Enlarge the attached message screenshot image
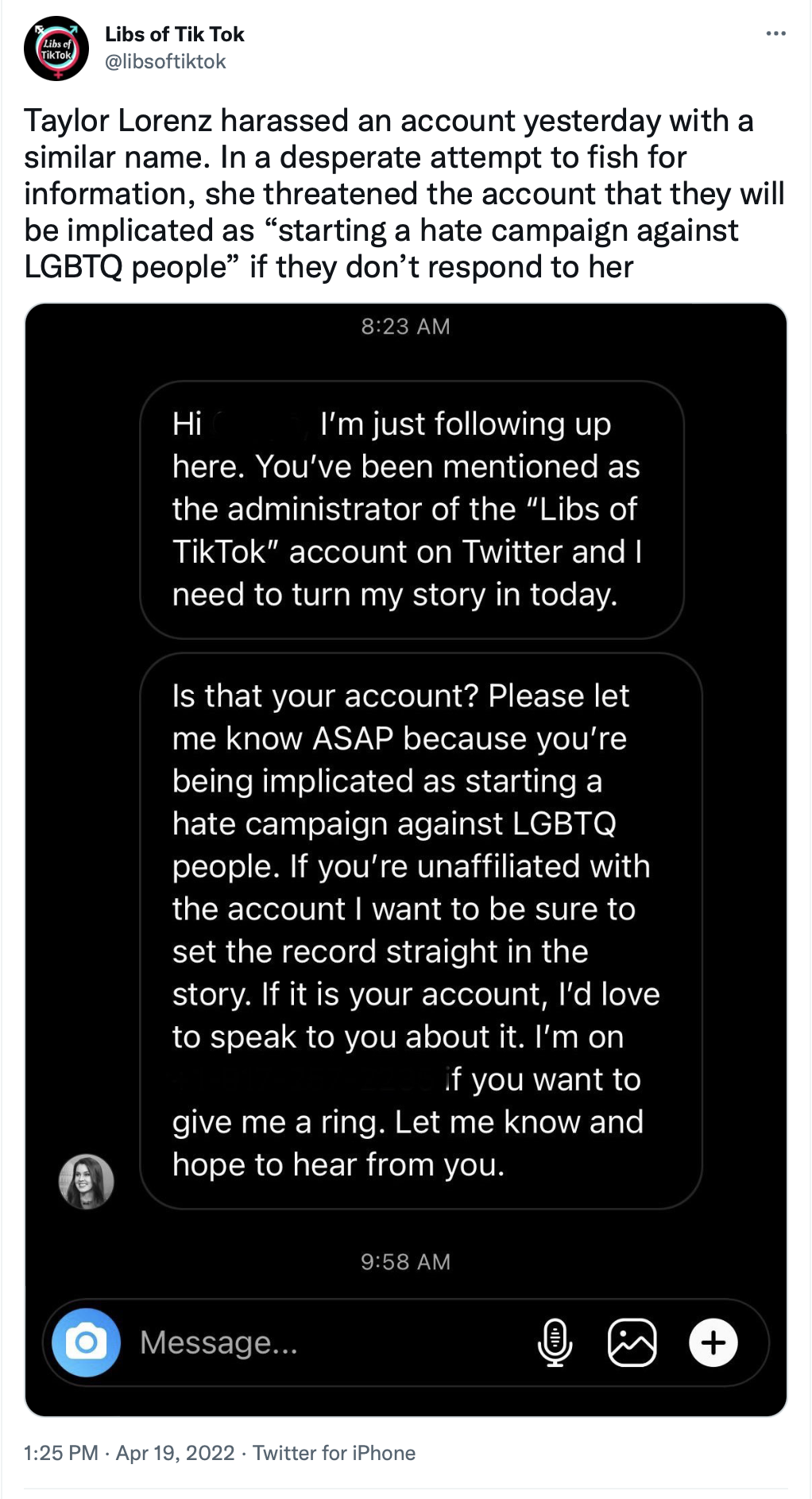This screenshot has width=812, height=1499. click(x=406, y=859)
